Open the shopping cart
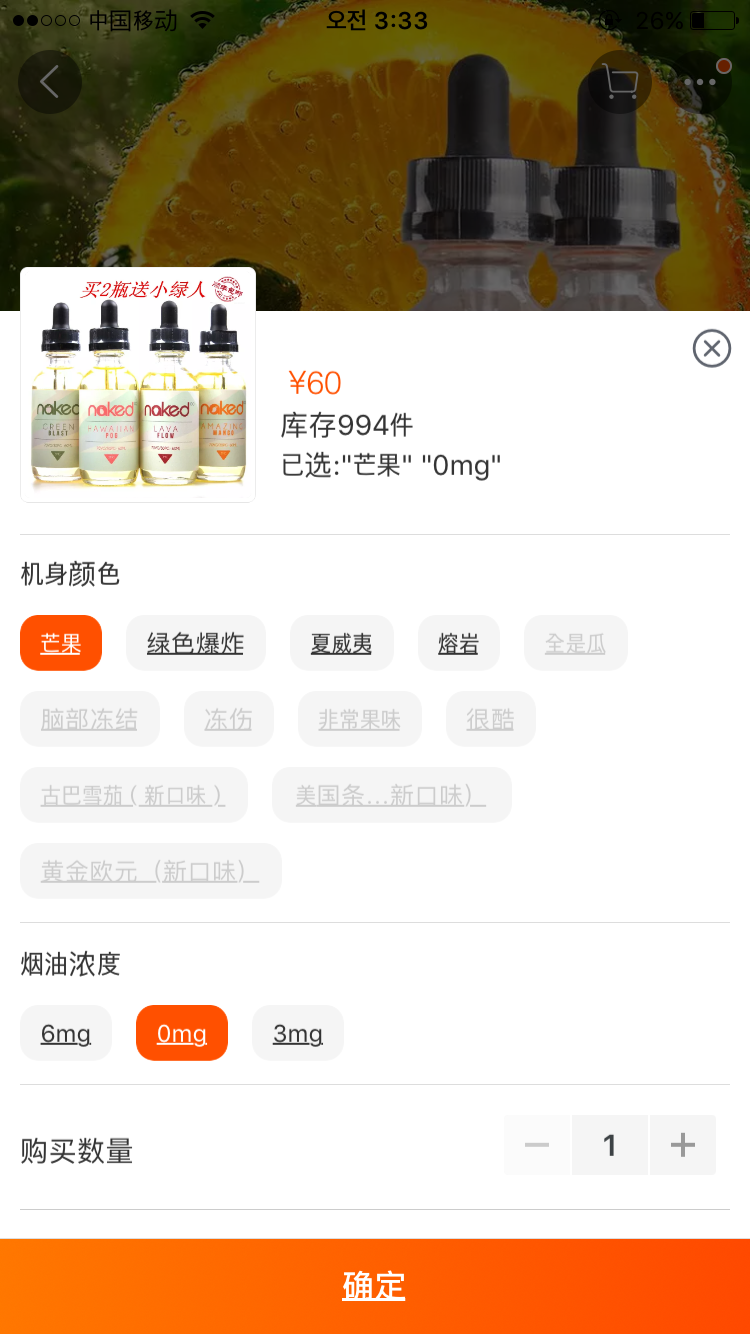 [621, 82]
